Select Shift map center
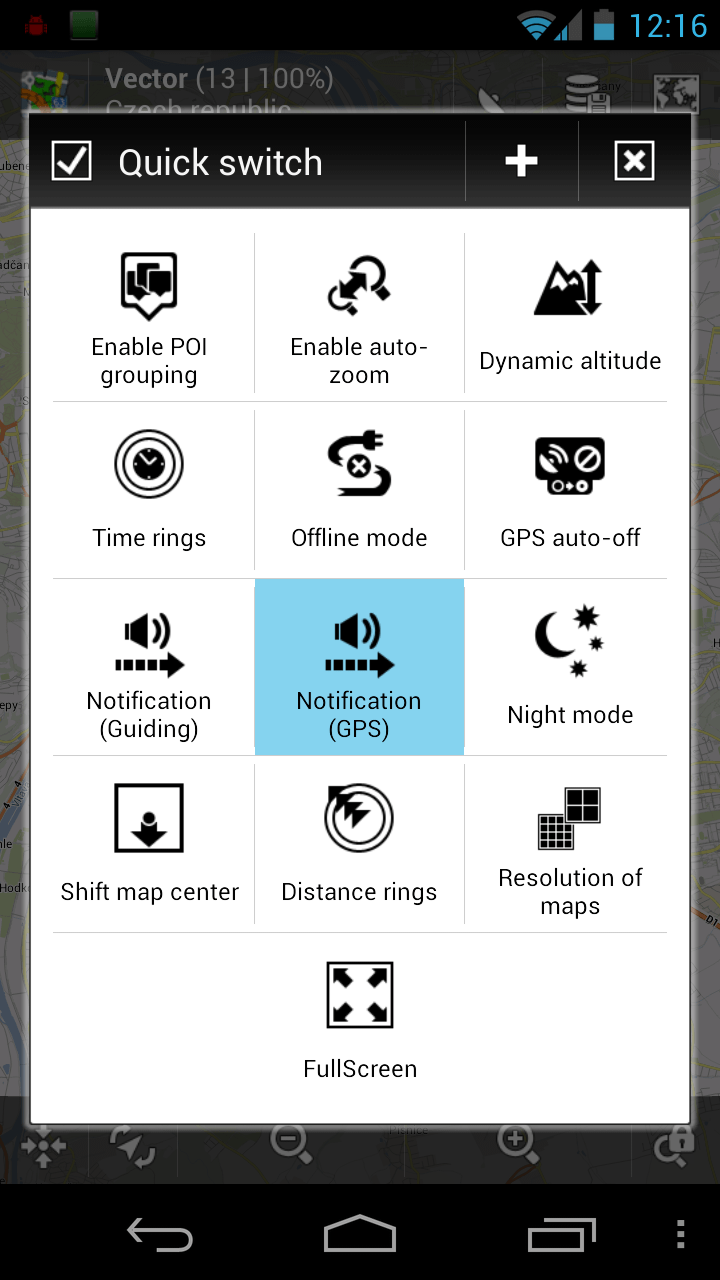This screenshot has height=1280, width=720. [149, 845]
